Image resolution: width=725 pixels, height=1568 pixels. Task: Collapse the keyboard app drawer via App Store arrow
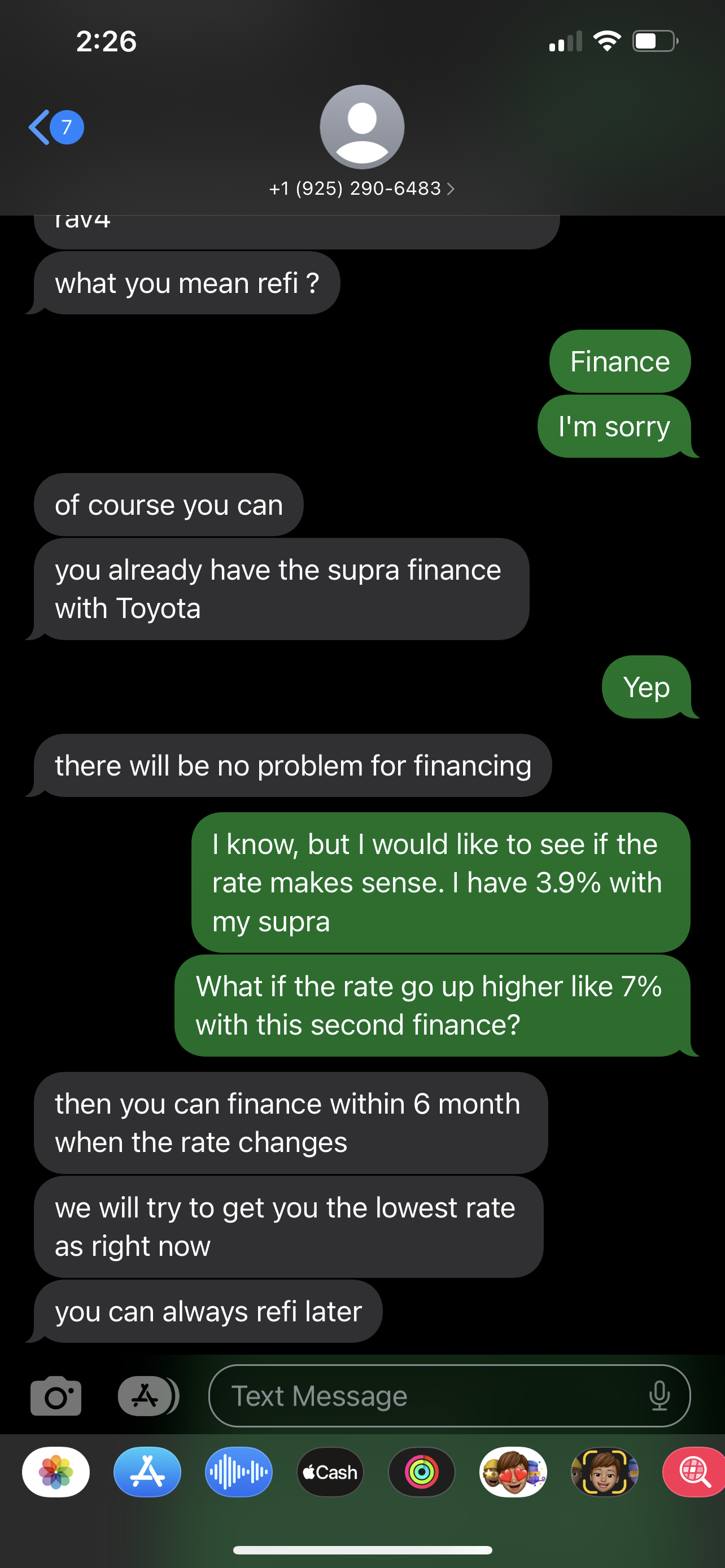point(147,1396)
